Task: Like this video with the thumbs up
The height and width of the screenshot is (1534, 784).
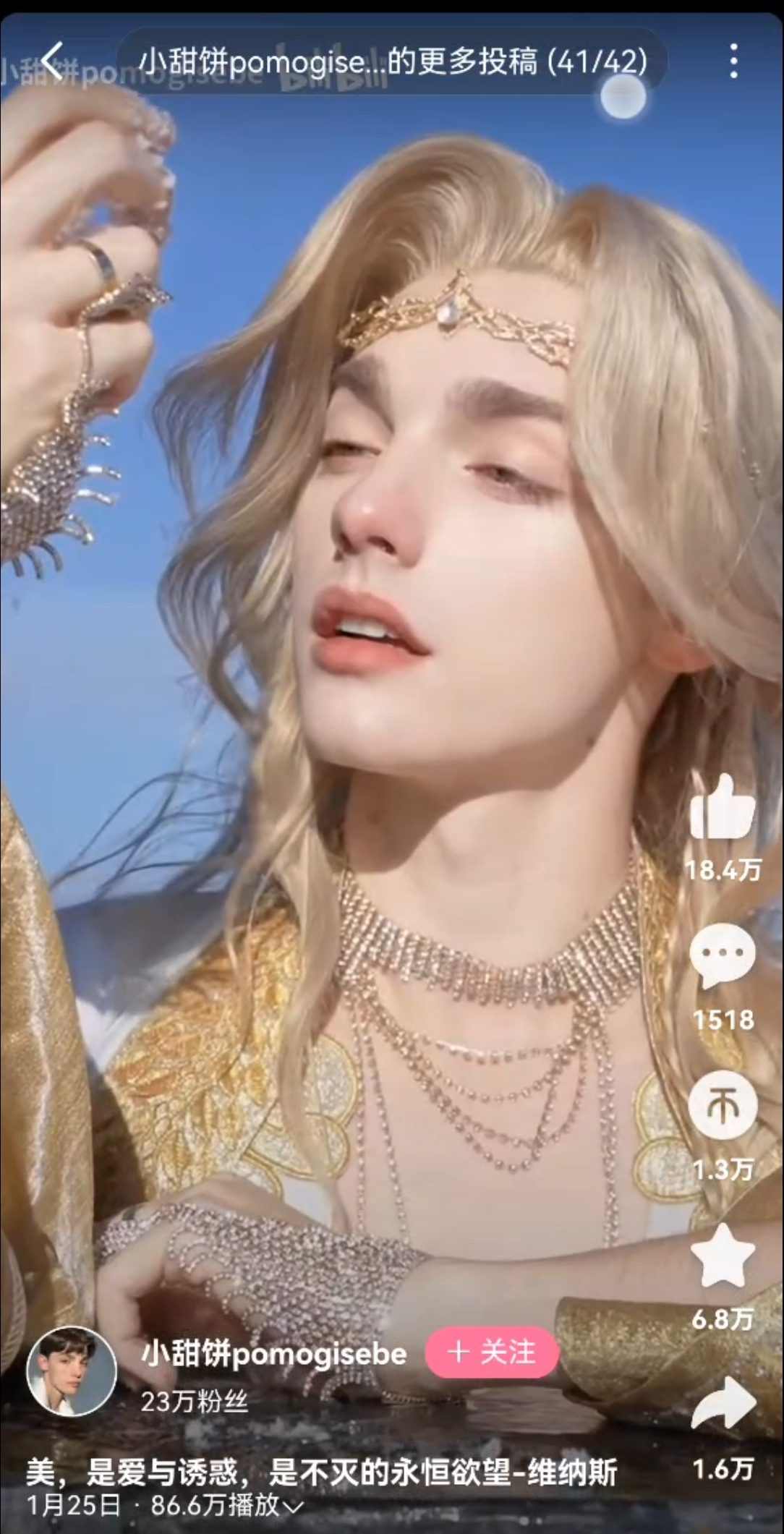Action: [x=723, y=809]
